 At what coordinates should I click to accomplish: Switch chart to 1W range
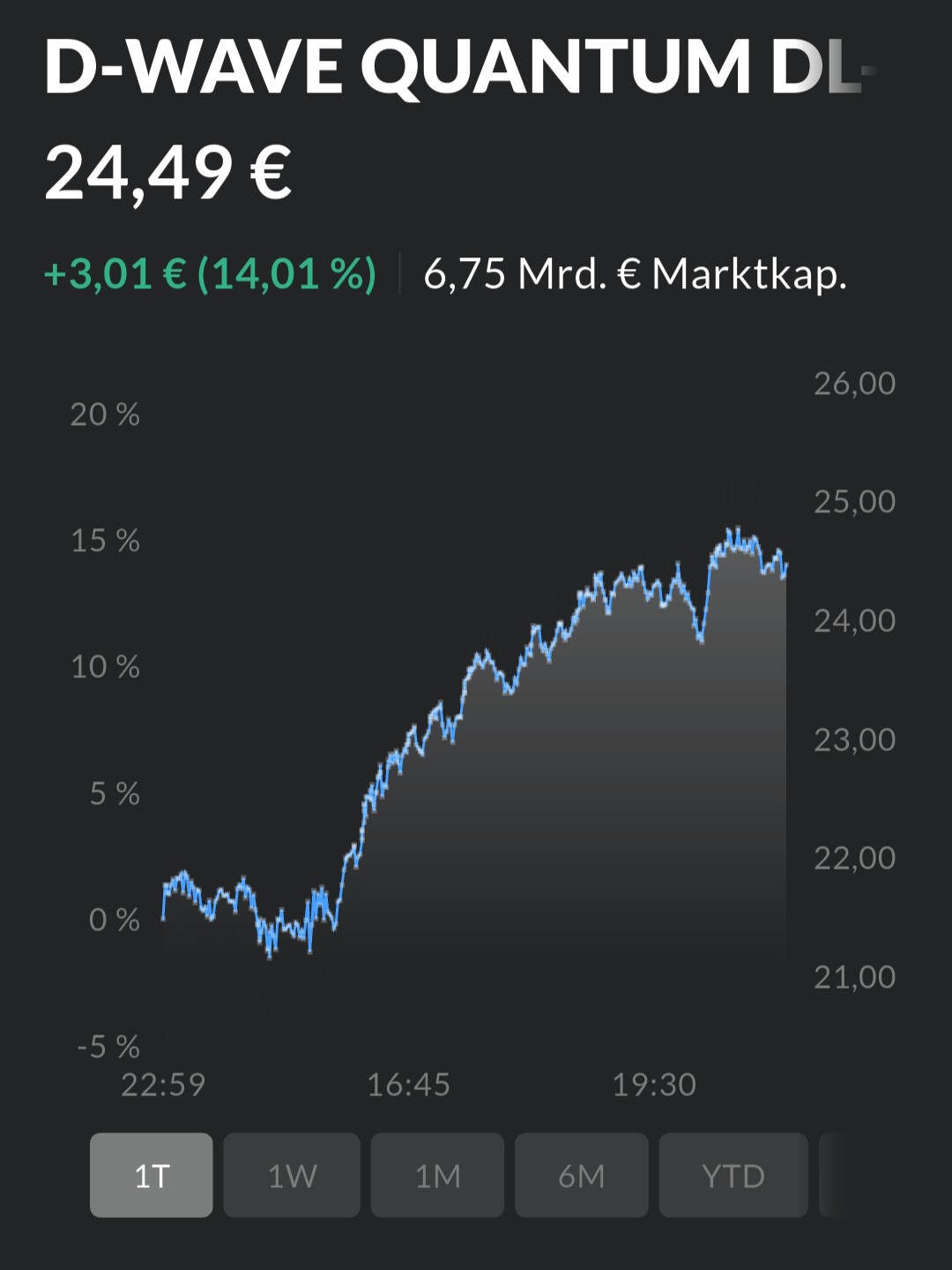point(292,1175)
